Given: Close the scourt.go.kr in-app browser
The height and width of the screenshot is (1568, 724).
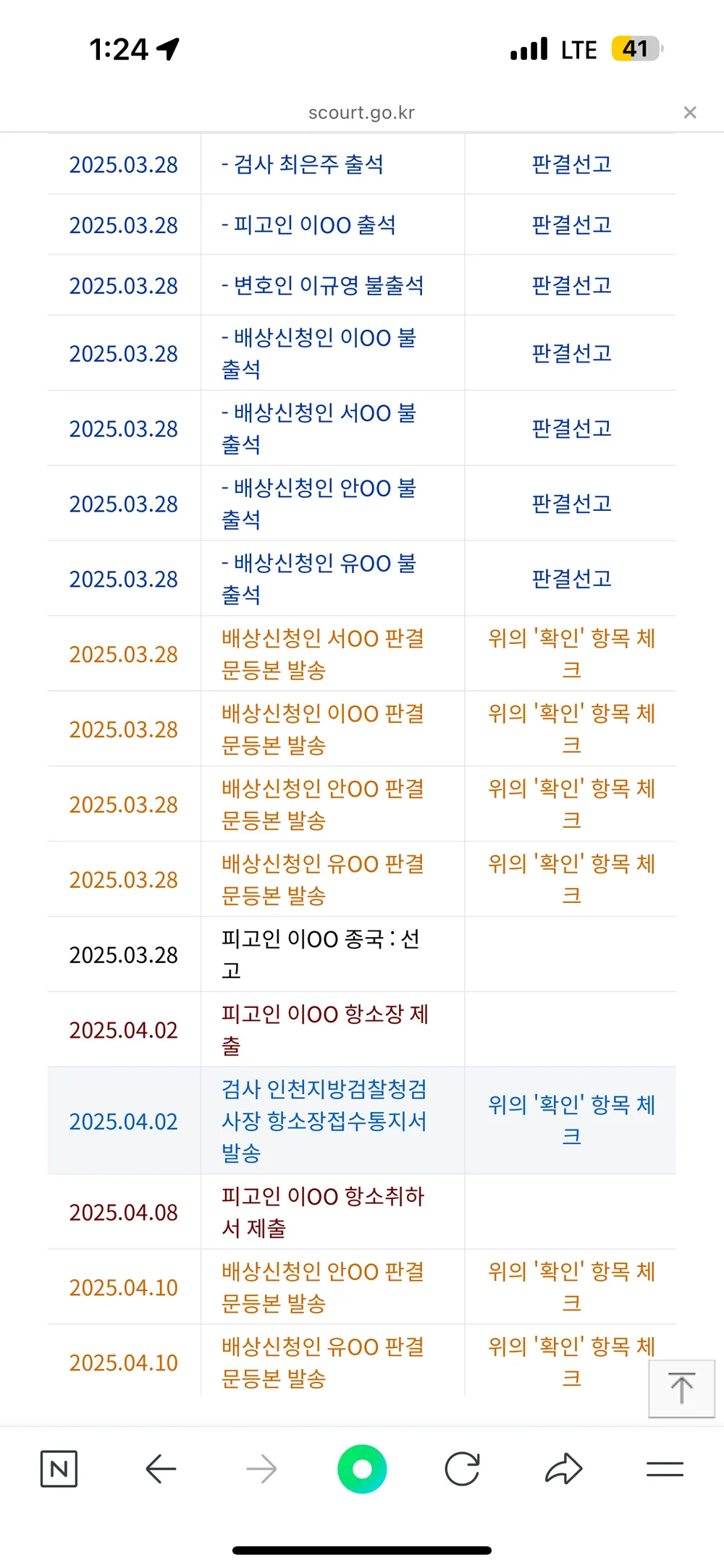Looking at the screenshot, I should click(x=689, y=112).
